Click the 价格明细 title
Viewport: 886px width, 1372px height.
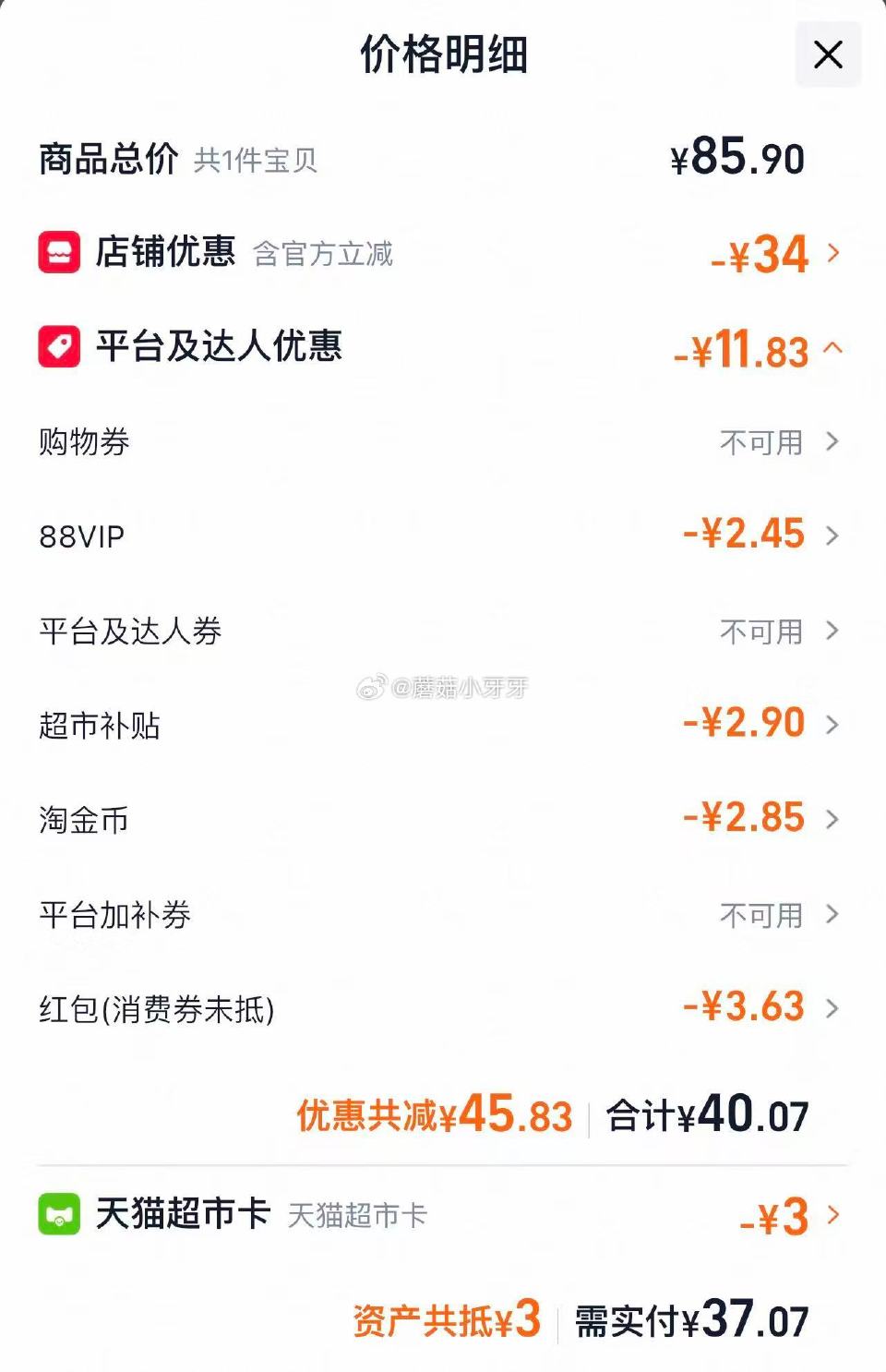click(x=443, y=53)
